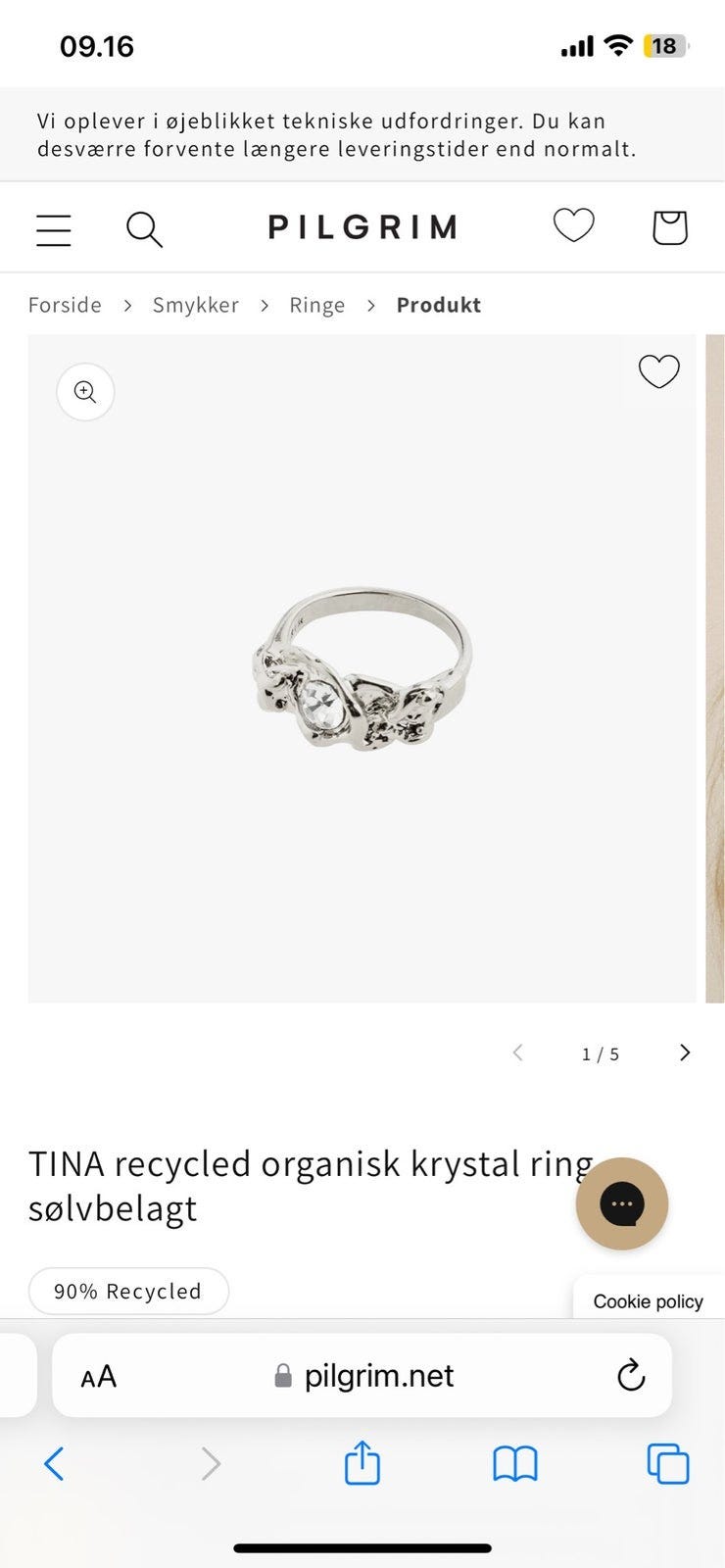The width and height of the screenshot is (725, 1568).
Task: Open the Cookie policy
Action: coord(648,1301)
